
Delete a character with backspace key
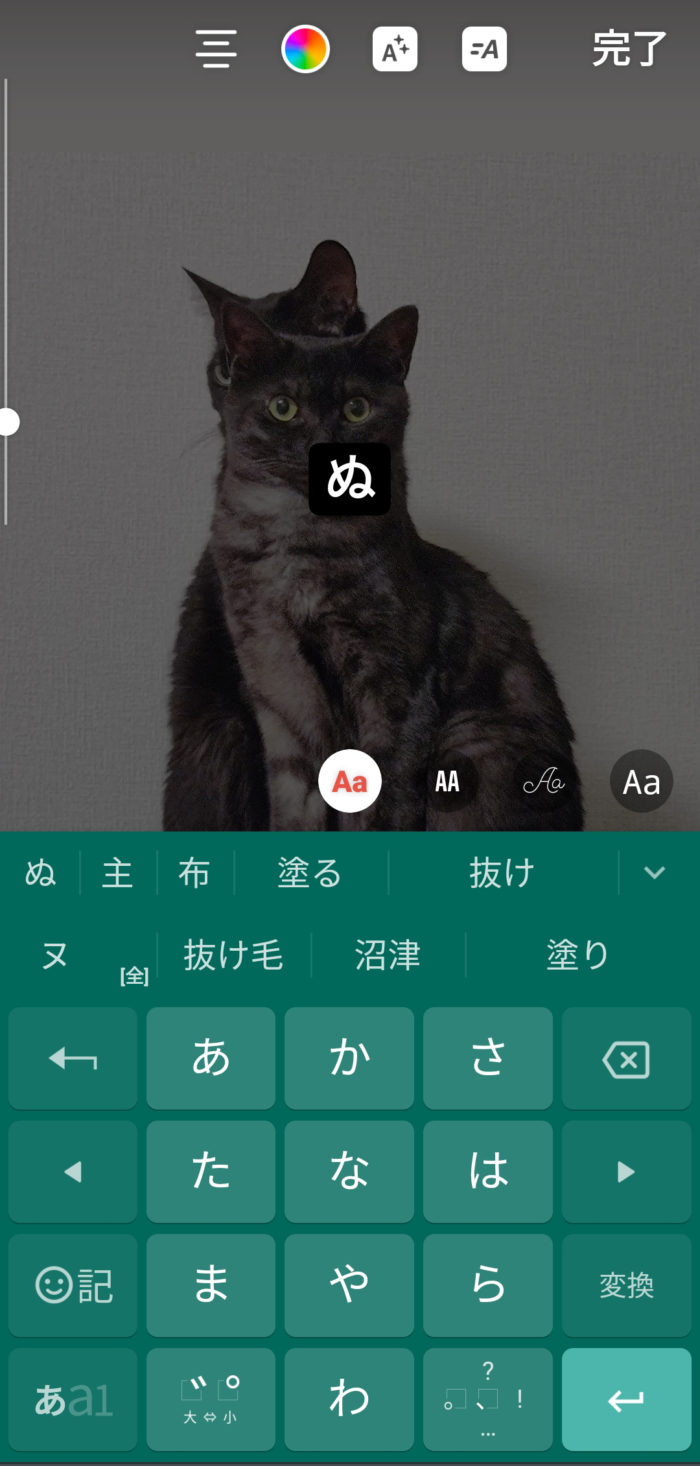[626, 1059]
